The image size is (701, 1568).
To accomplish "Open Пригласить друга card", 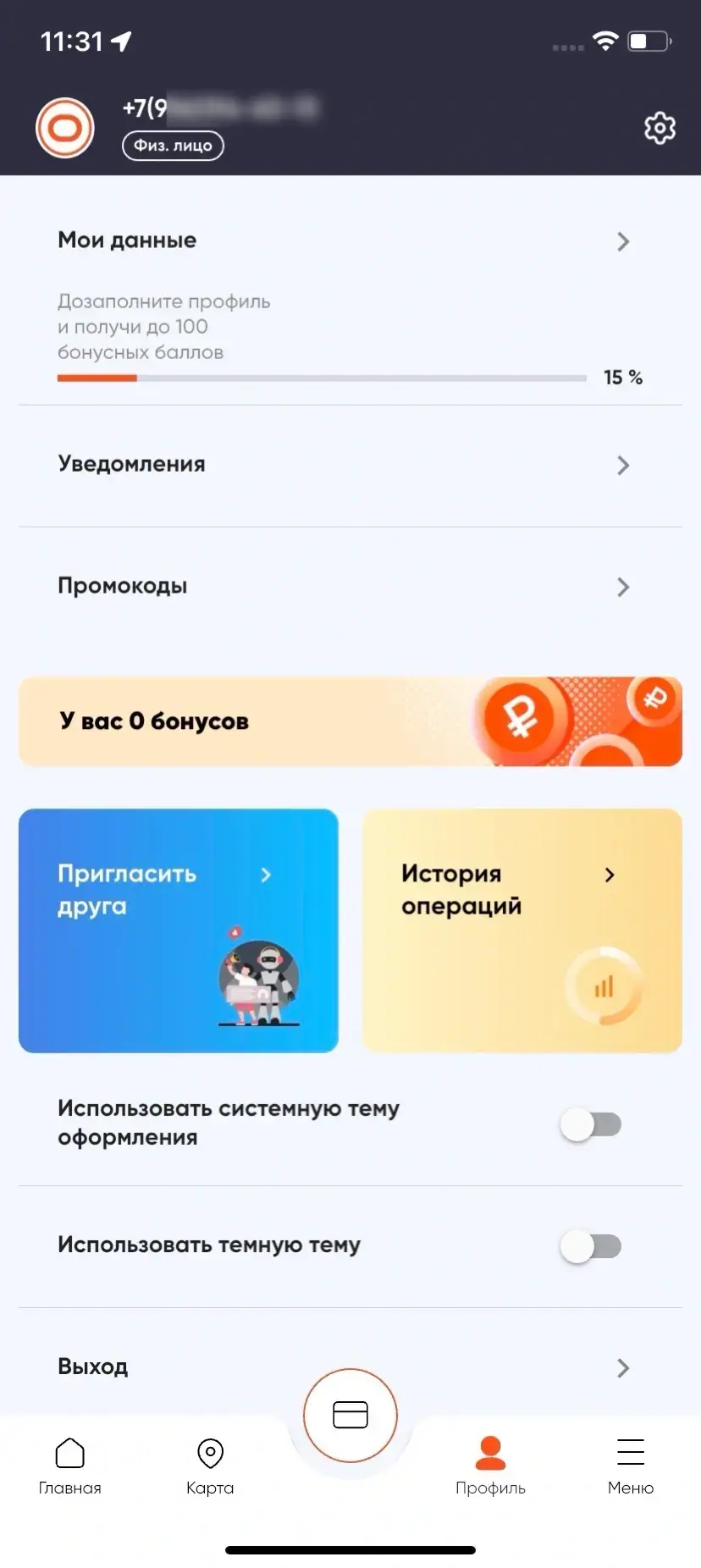I will (179, 930).
